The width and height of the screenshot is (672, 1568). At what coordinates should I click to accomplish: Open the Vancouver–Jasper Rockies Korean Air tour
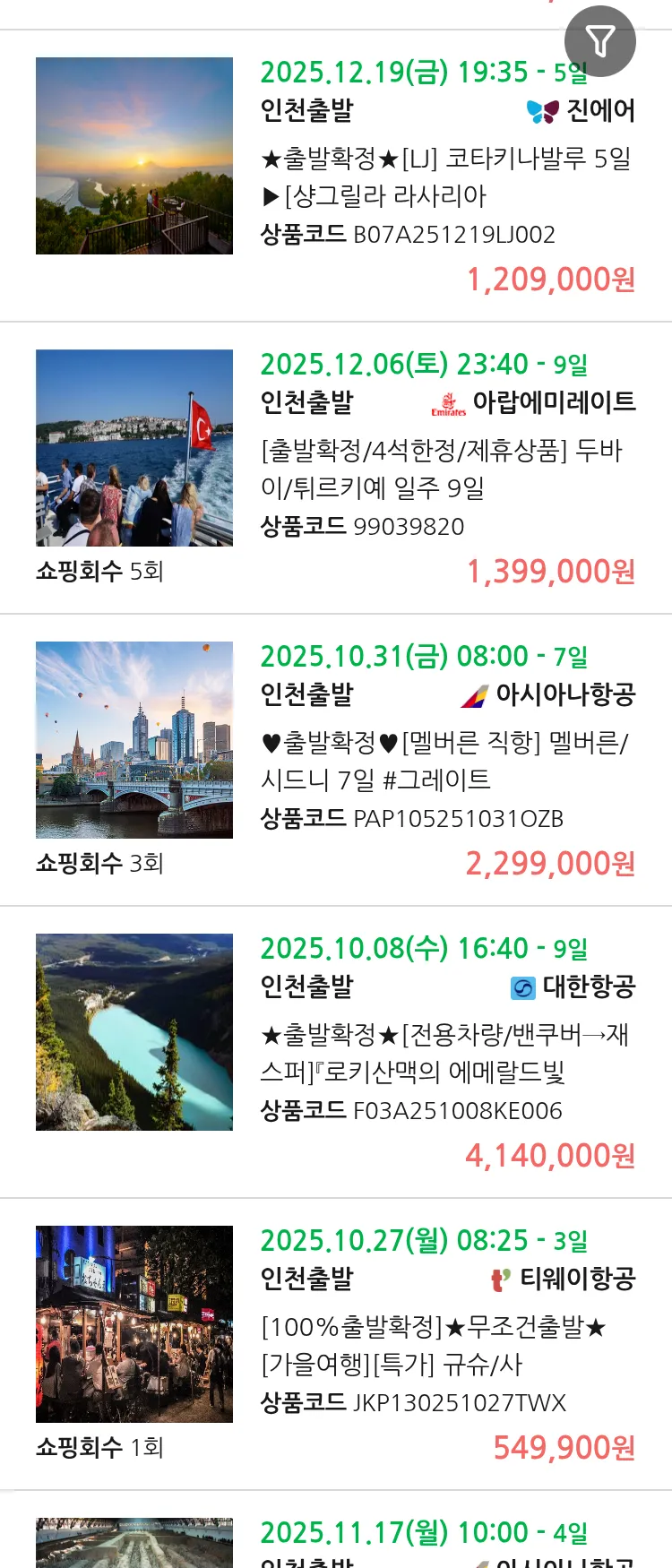pyautogui.click(x=445, y=1053)
